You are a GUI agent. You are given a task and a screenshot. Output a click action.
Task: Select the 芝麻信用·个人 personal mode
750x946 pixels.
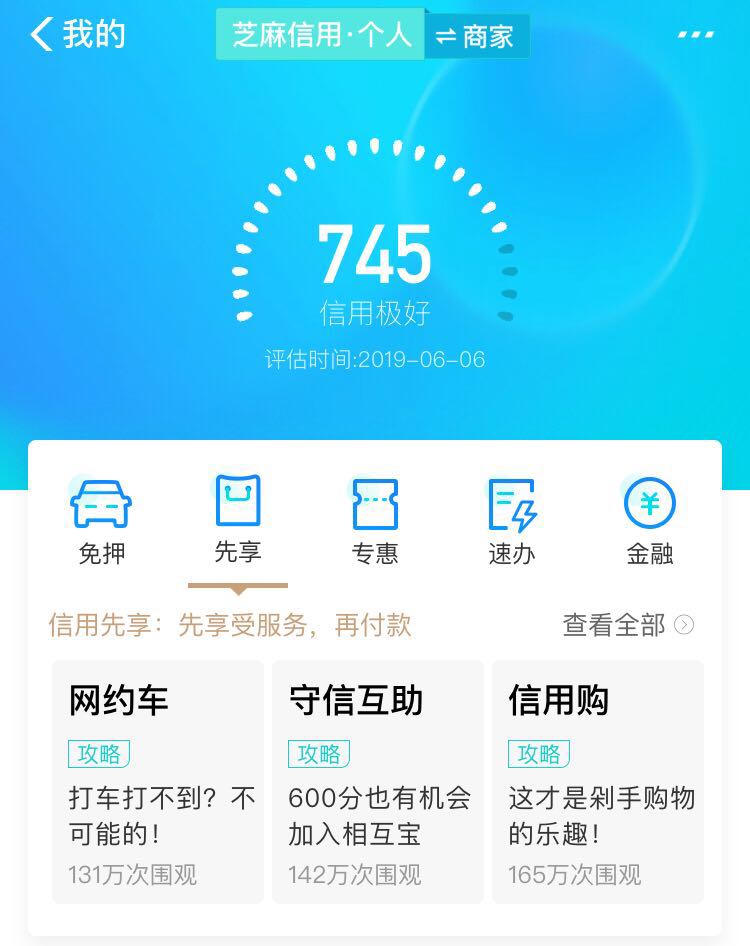point(319,35)
